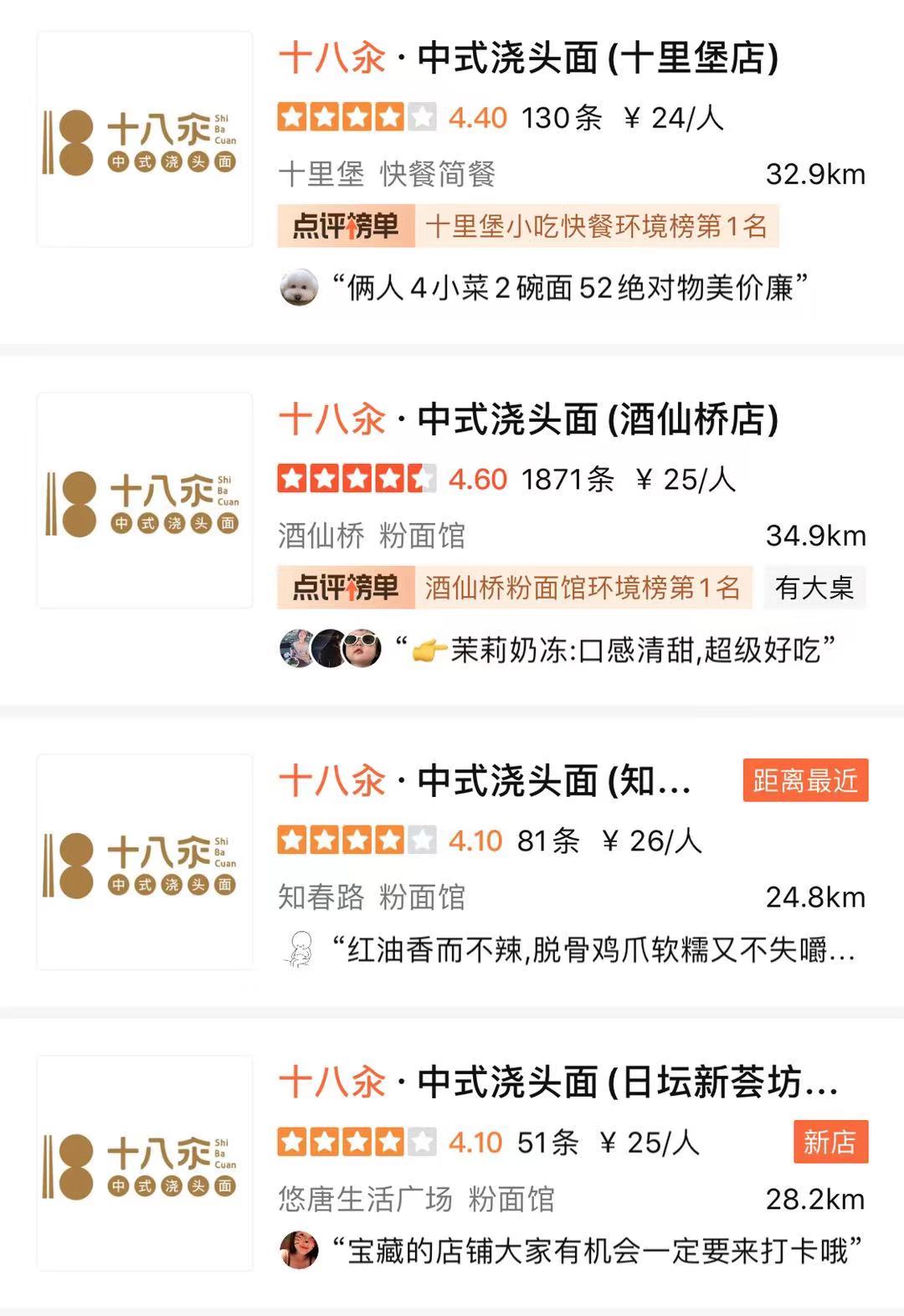View 酒仙桥粉面馆环境榜第1名 ranking

pyautogui.click(x=582, y=588)
